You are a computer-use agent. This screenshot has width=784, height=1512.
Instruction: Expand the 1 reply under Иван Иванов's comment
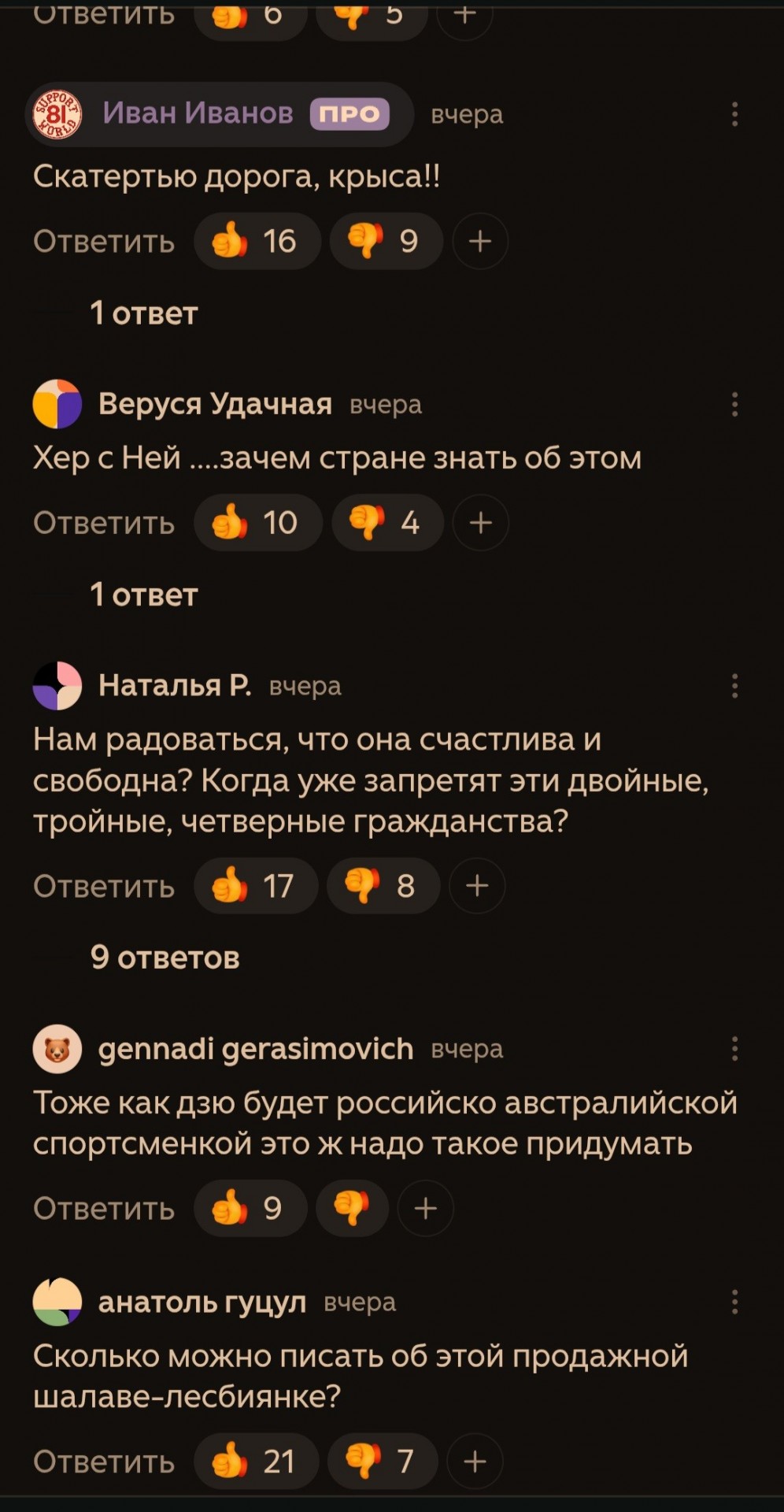pyautogui.click(x=143, y=313)
